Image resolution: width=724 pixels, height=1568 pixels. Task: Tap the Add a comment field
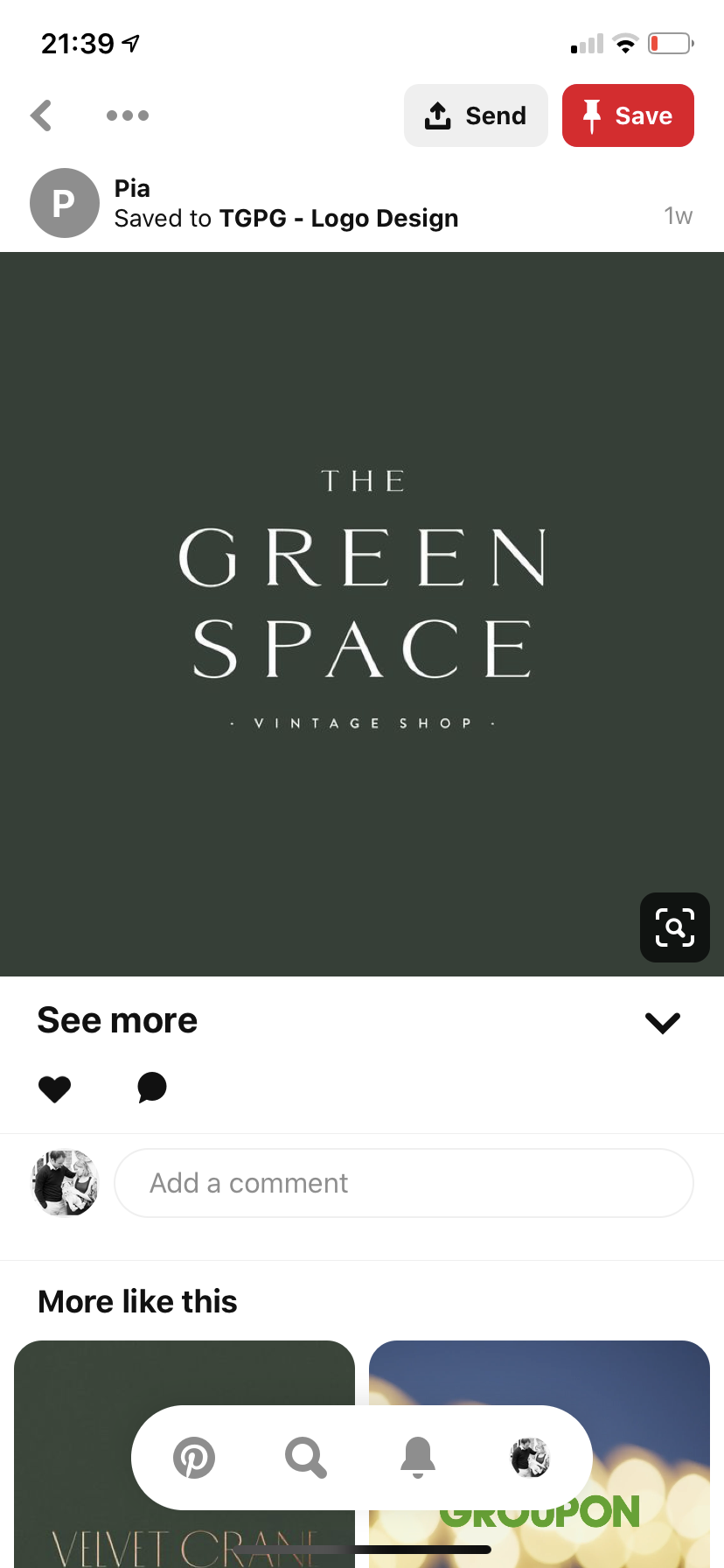pyautogui.click(x=403, y=1183)
